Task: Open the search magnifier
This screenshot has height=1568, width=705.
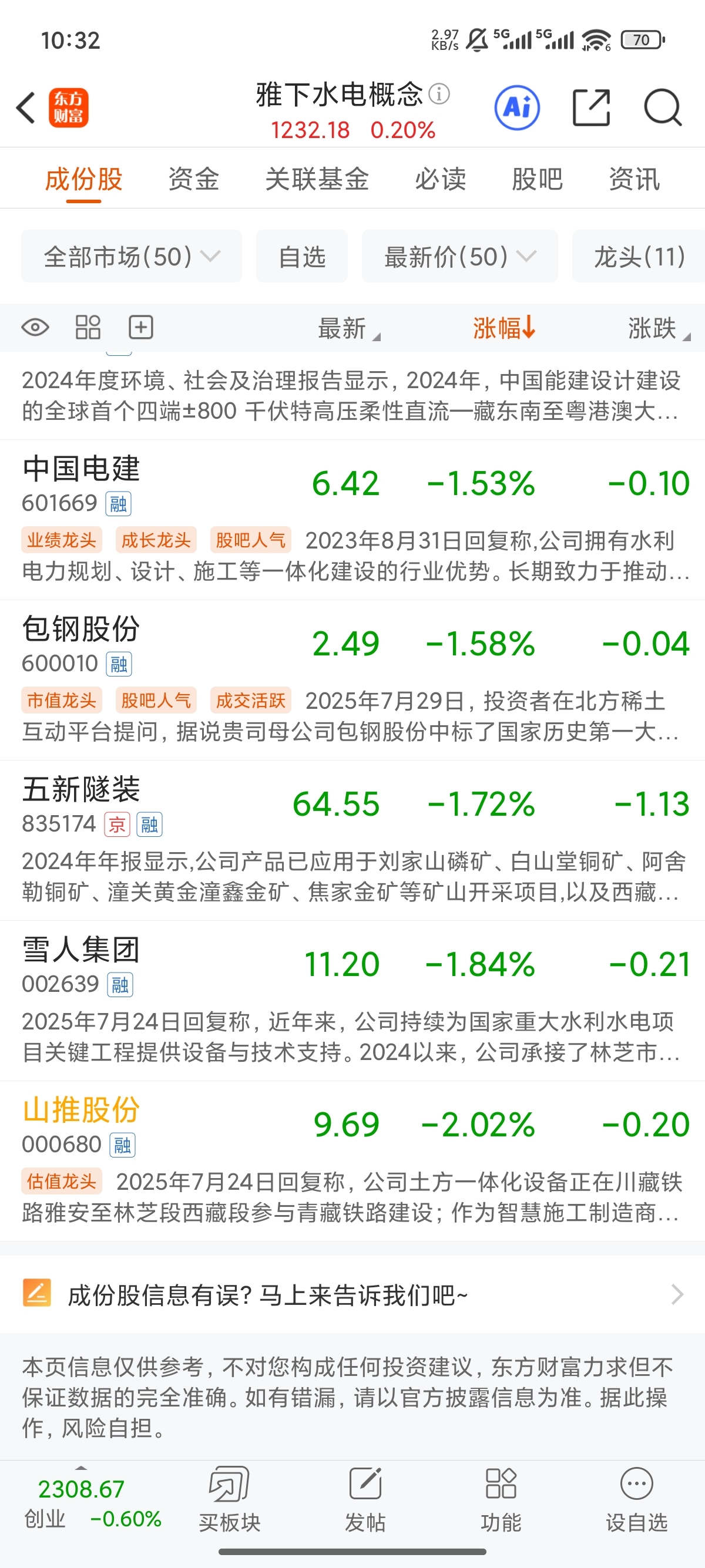Action: click(x=662, y=107)
